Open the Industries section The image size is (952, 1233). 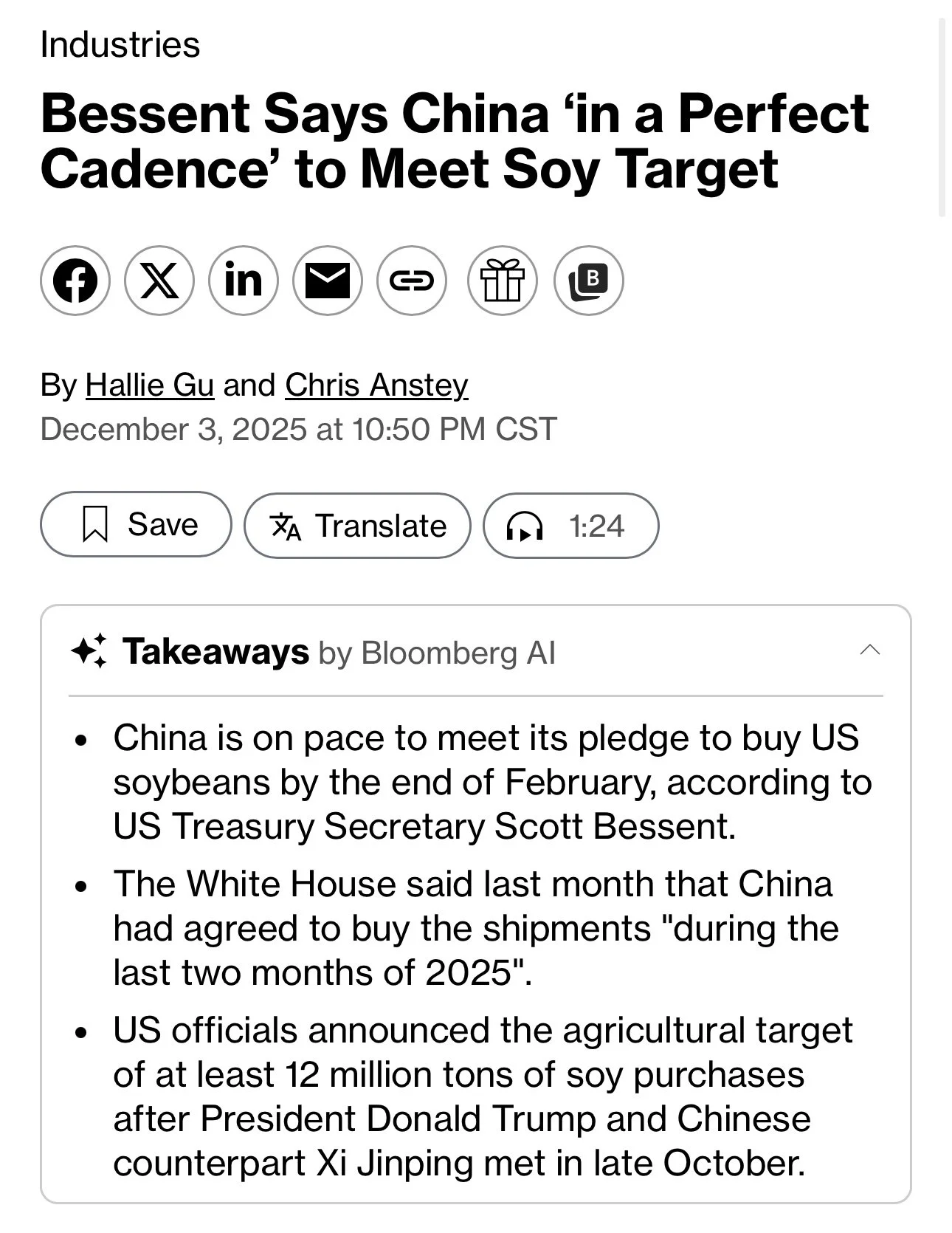[120, 44]
